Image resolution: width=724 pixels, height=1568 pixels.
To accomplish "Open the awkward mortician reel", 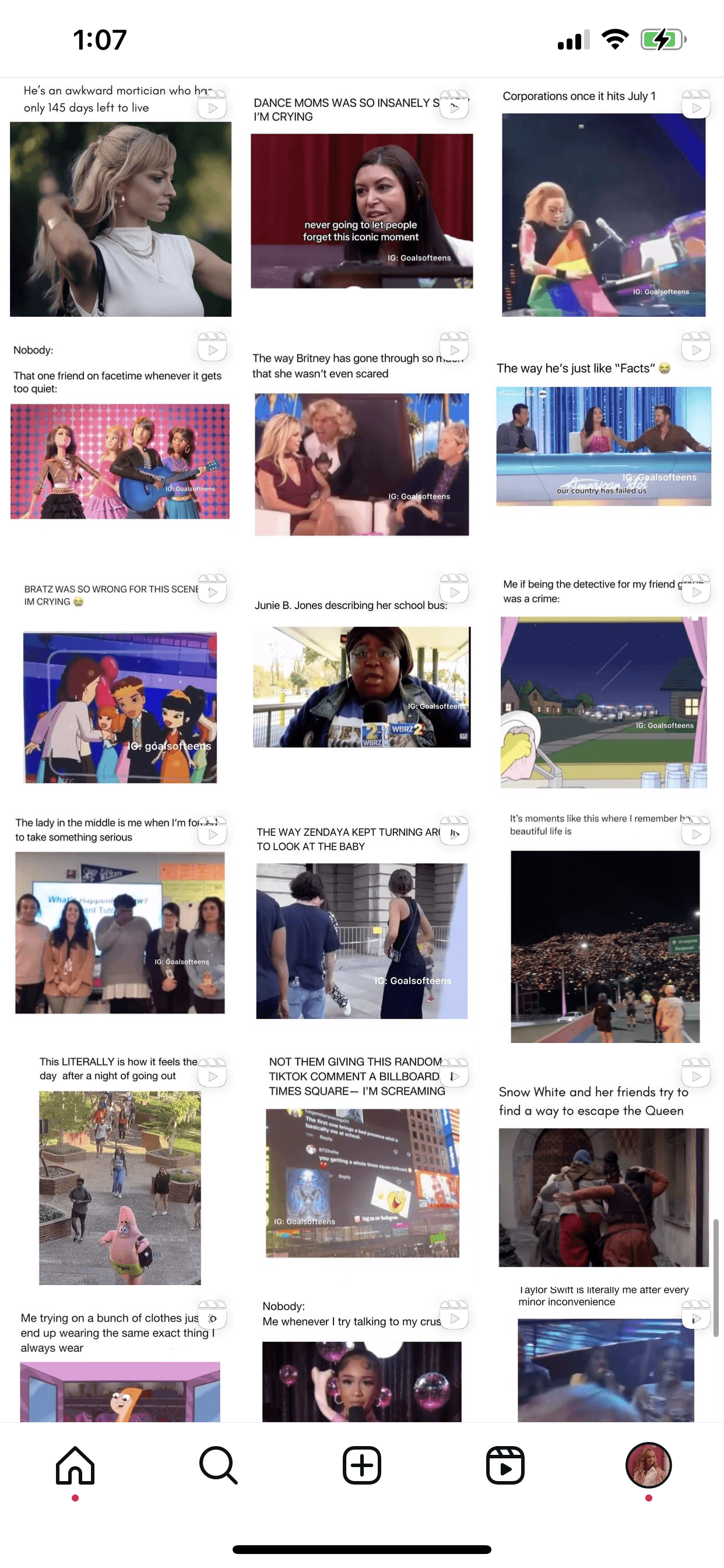I will pyautogui.click(x=121, y=219).
